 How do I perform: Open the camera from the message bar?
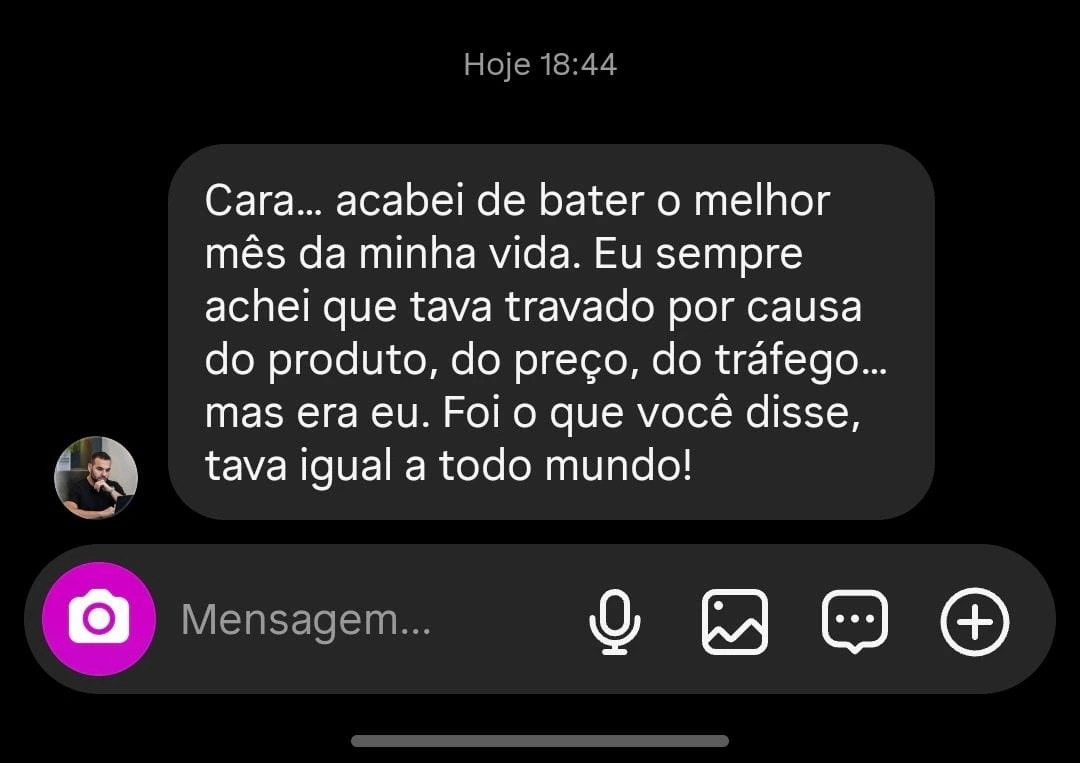tap(98, 619)
